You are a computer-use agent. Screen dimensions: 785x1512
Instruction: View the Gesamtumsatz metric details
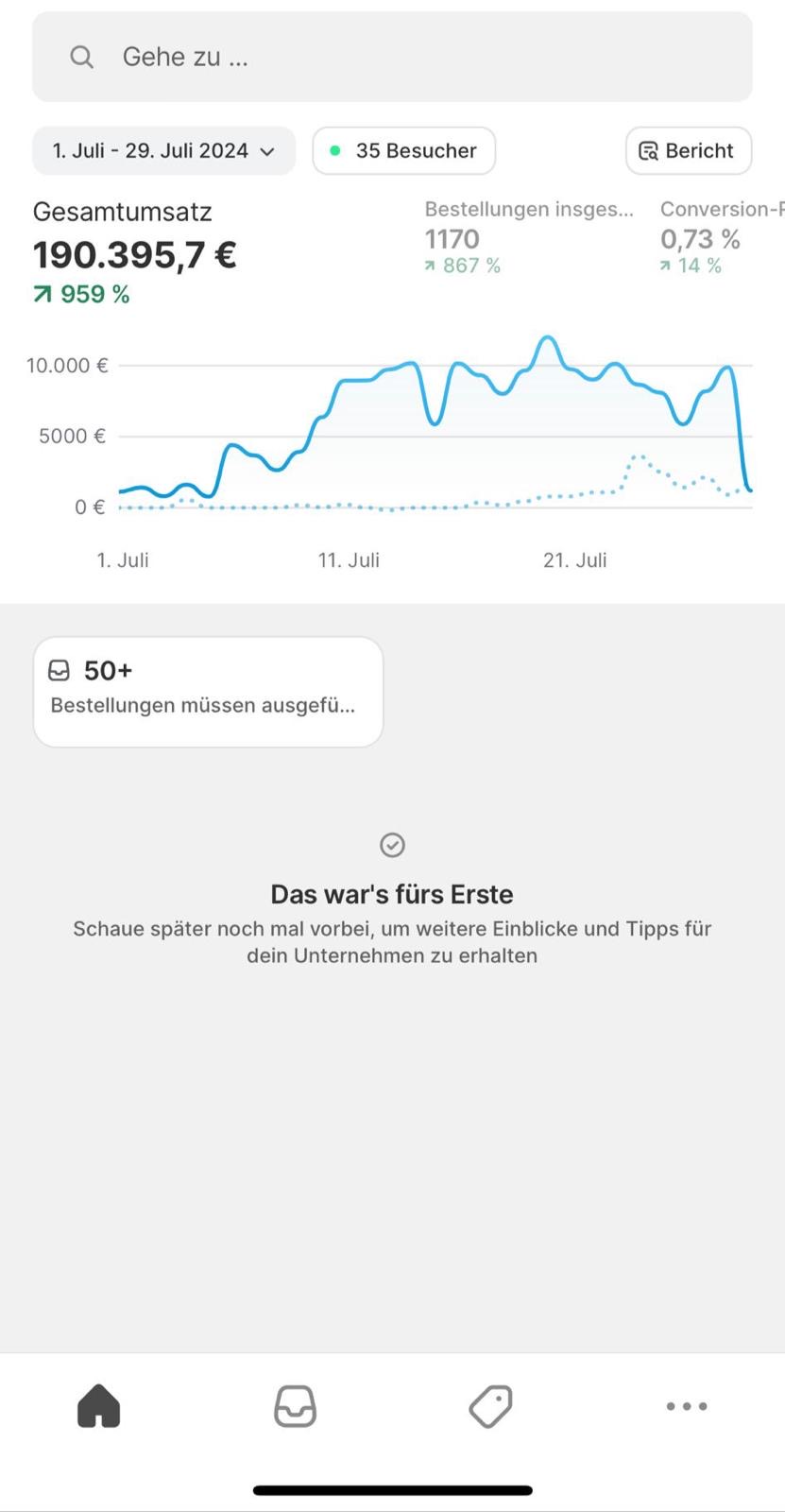[134, 253]
